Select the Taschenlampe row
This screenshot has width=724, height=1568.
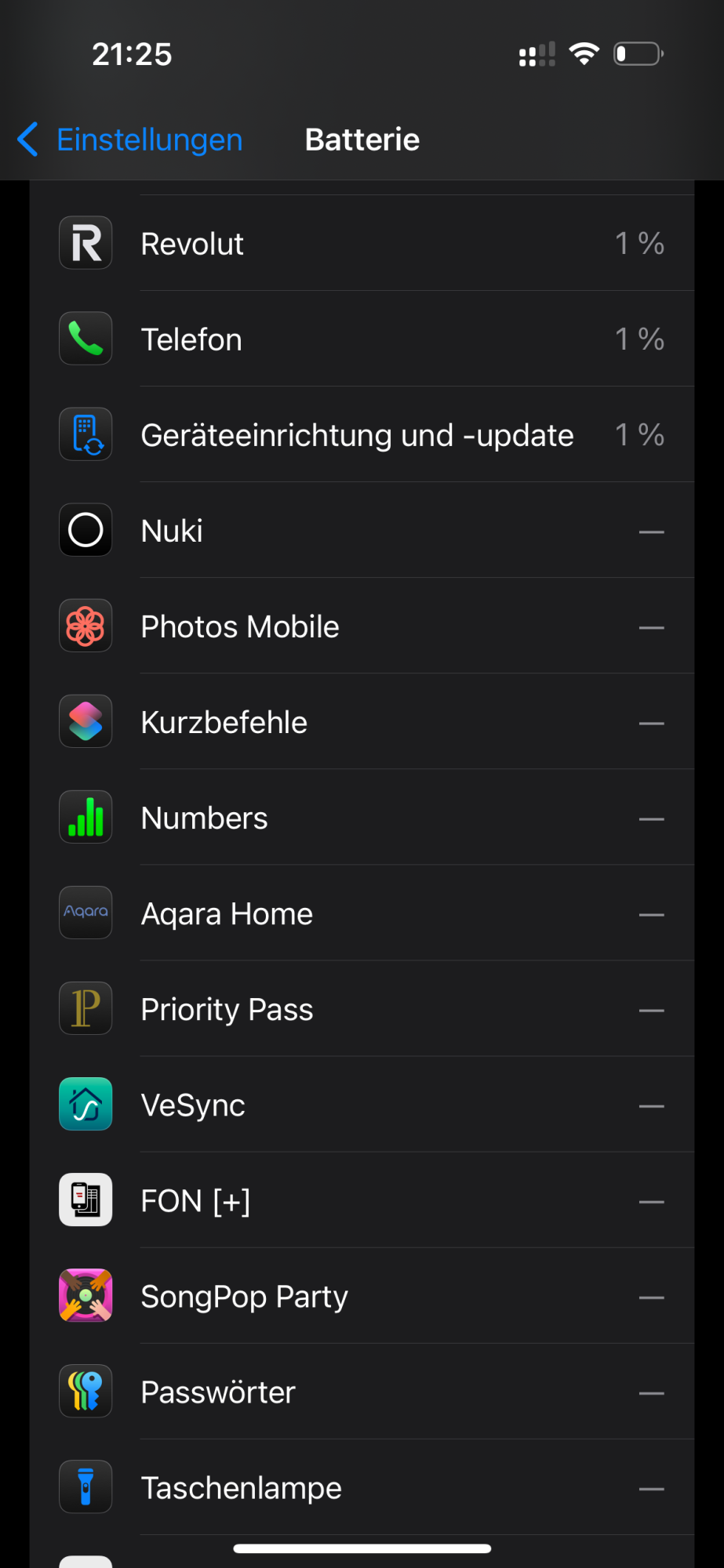pyautogui.click(x=362, y=1487)
